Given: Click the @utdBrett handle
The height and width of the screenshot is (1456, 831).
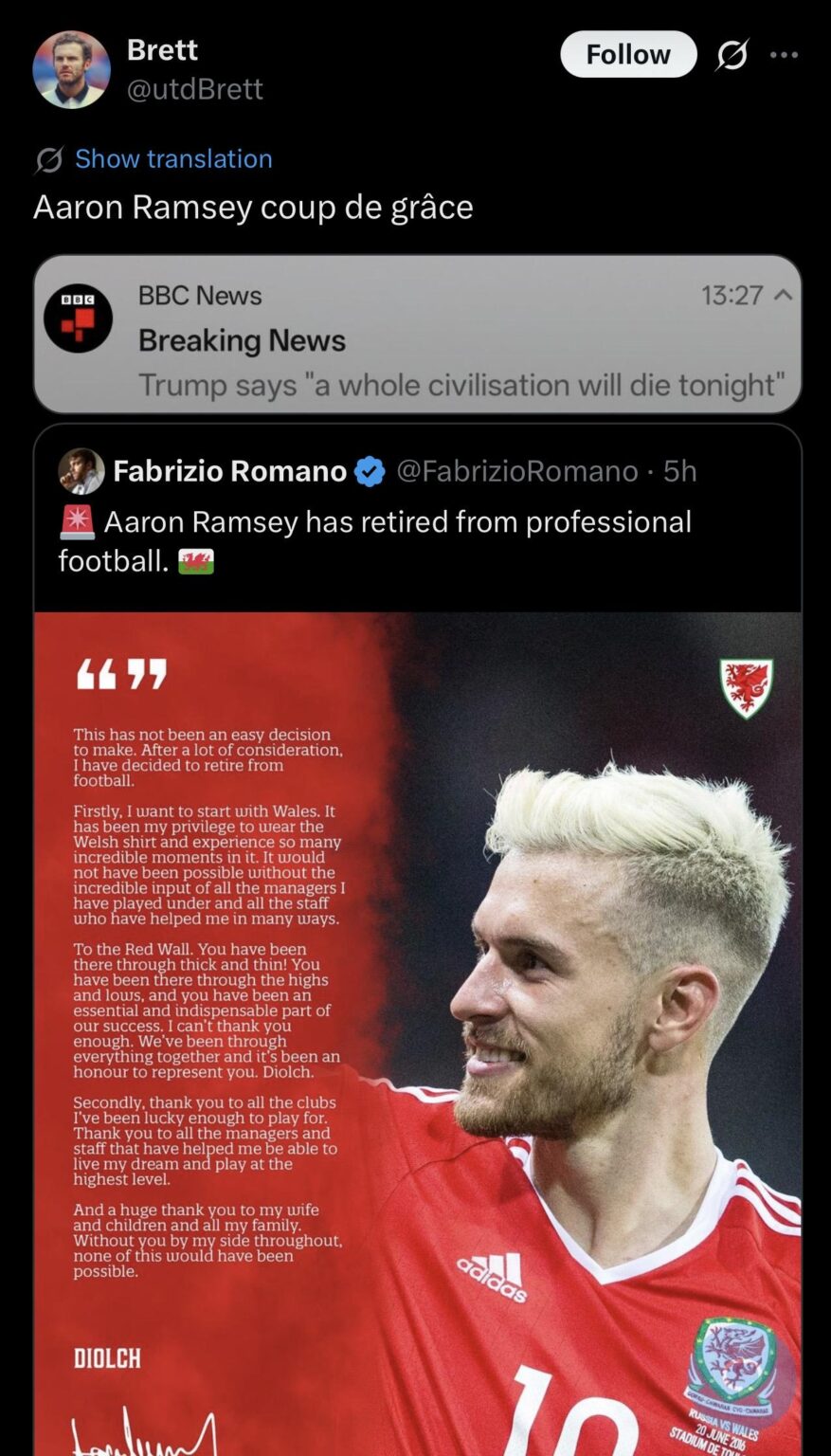Looking at the screenshot, I should (x=195, y=90).
